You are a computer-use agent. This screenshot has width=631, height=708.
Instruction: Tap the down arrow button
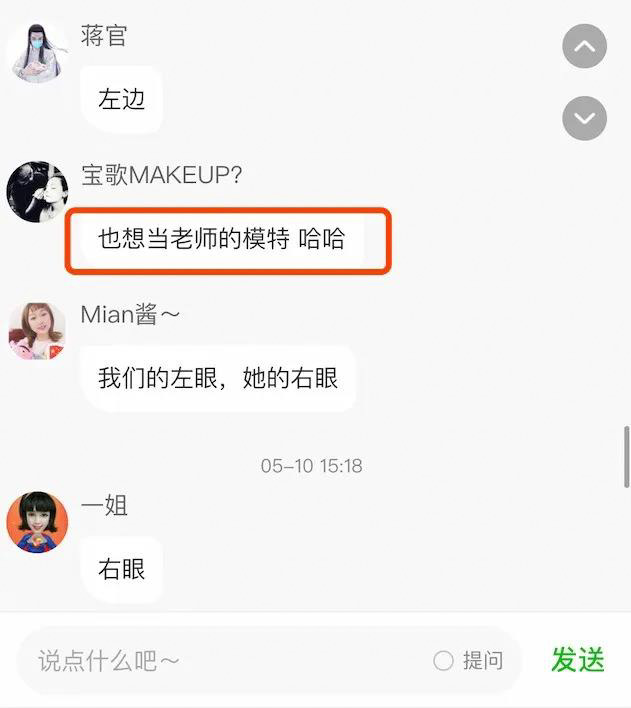click(x=584, y=119)
